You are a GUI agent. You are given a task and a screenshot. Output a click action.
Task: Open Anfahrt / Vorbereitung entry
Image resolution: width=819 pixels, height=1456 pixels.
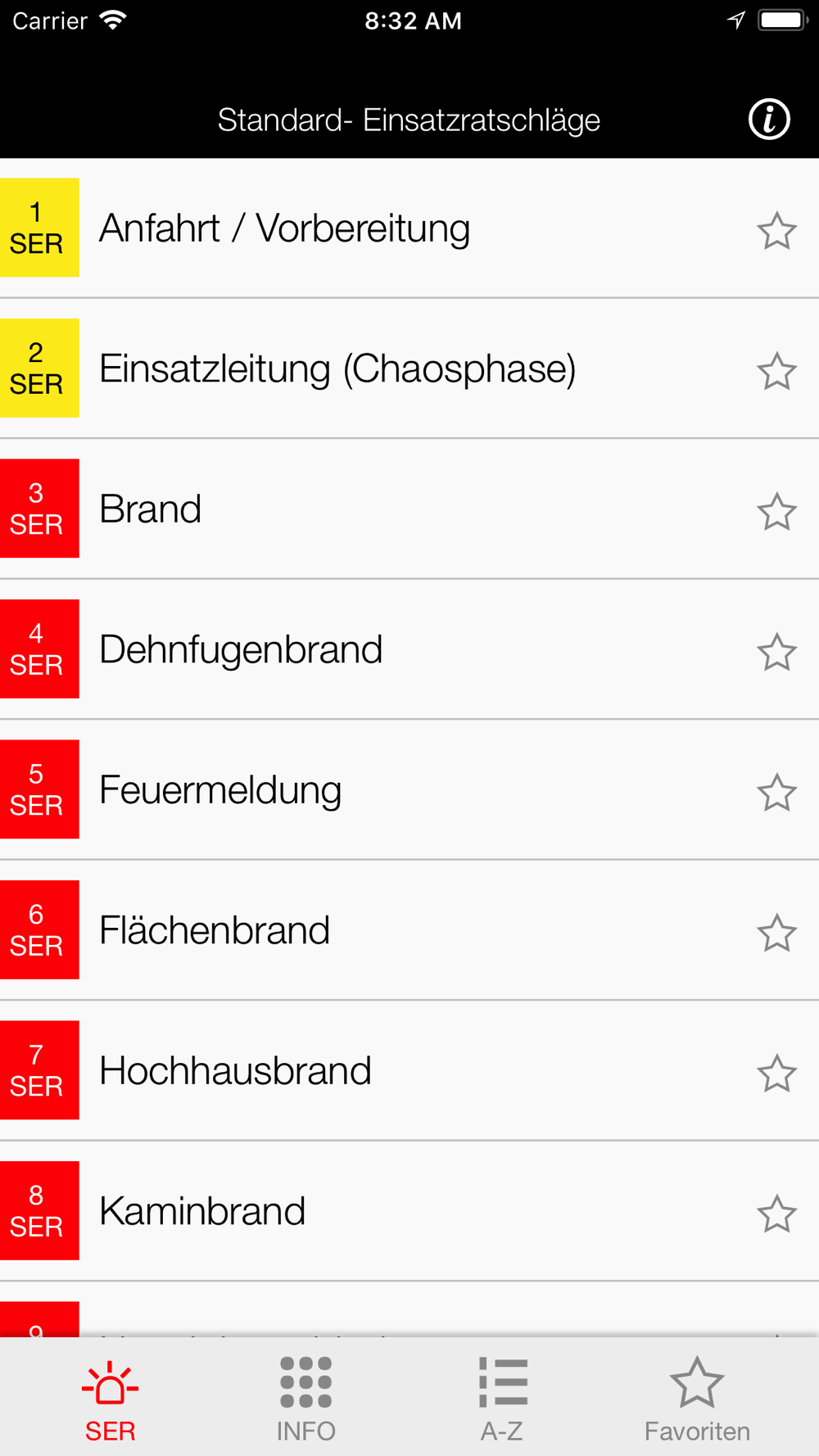click(x=409, y=228)
